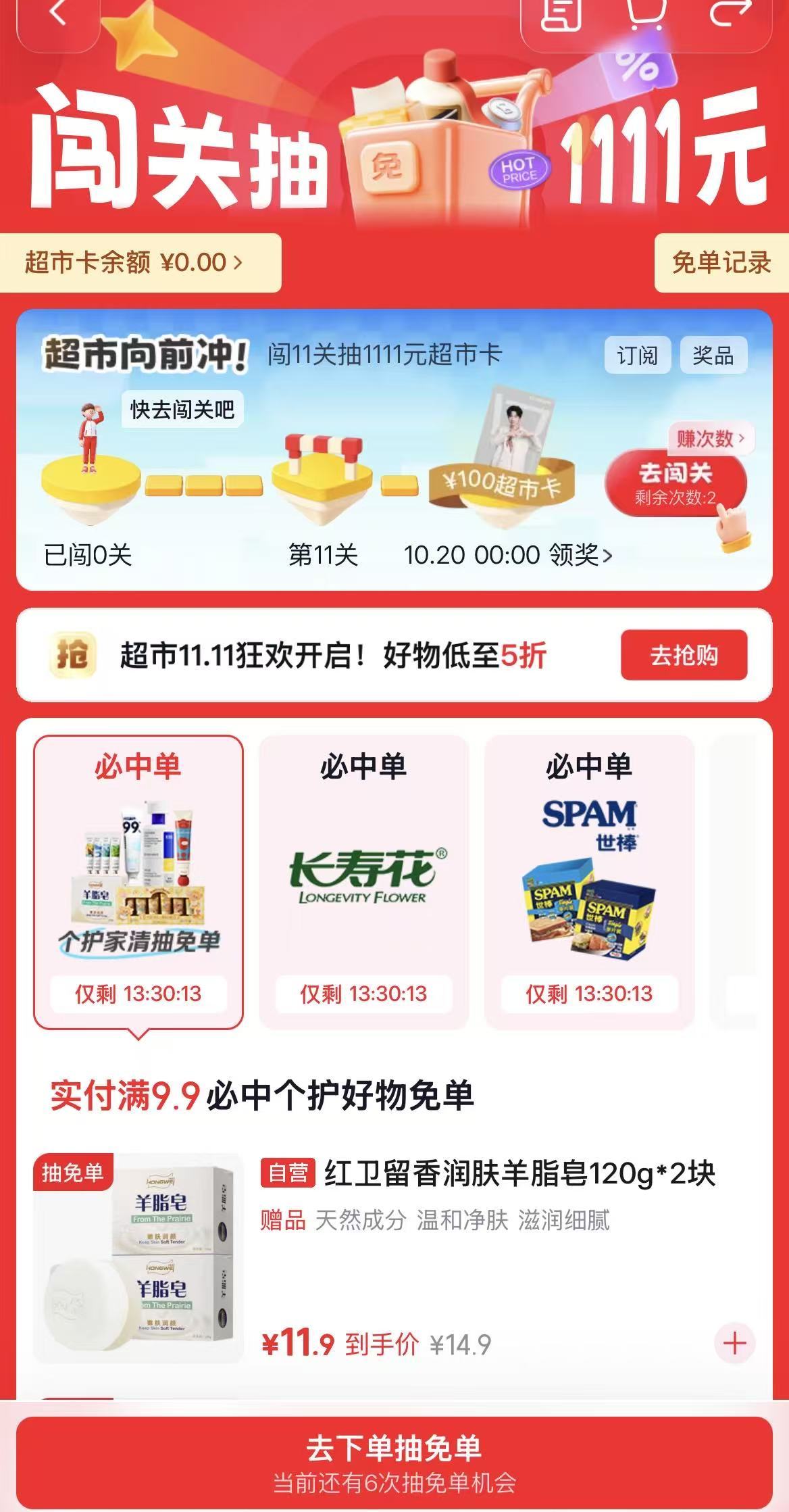Select the 长寿花 必中单 card
This screenshot has width=789, height=1512.
pos(363,882)
